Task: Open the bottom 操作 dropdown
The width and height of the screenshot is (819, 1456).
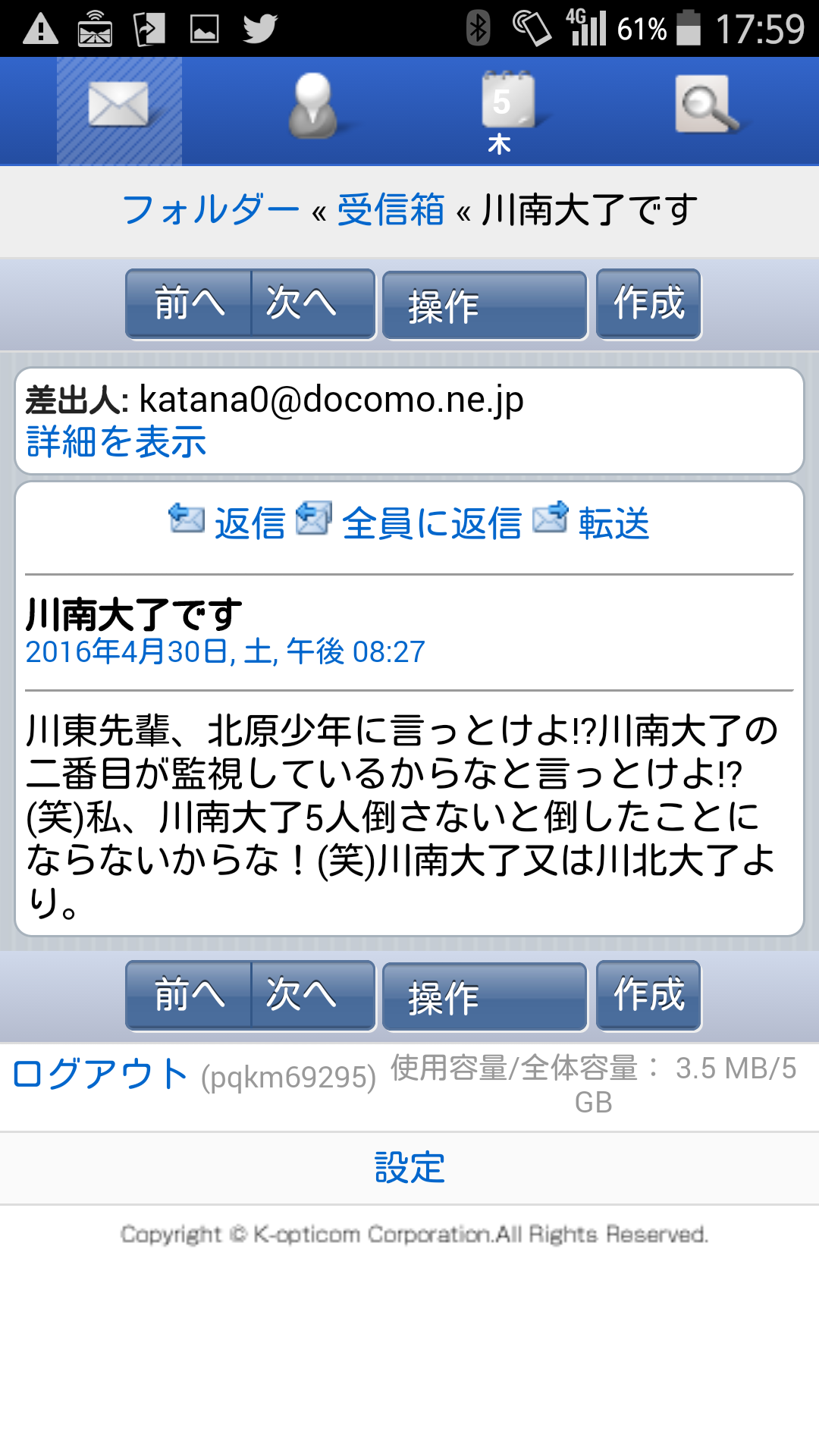Action: [x=485, y=997]
